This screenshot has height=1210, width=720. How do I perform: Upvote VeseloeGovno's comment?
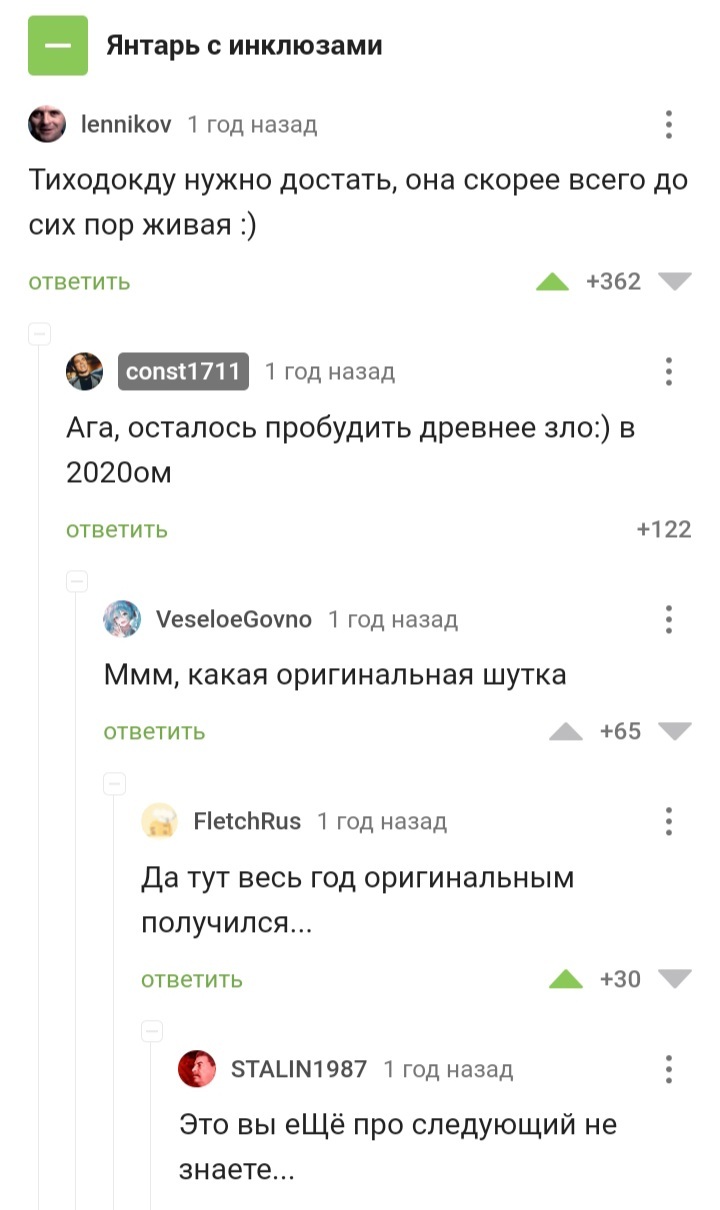(x=566, y=732)
